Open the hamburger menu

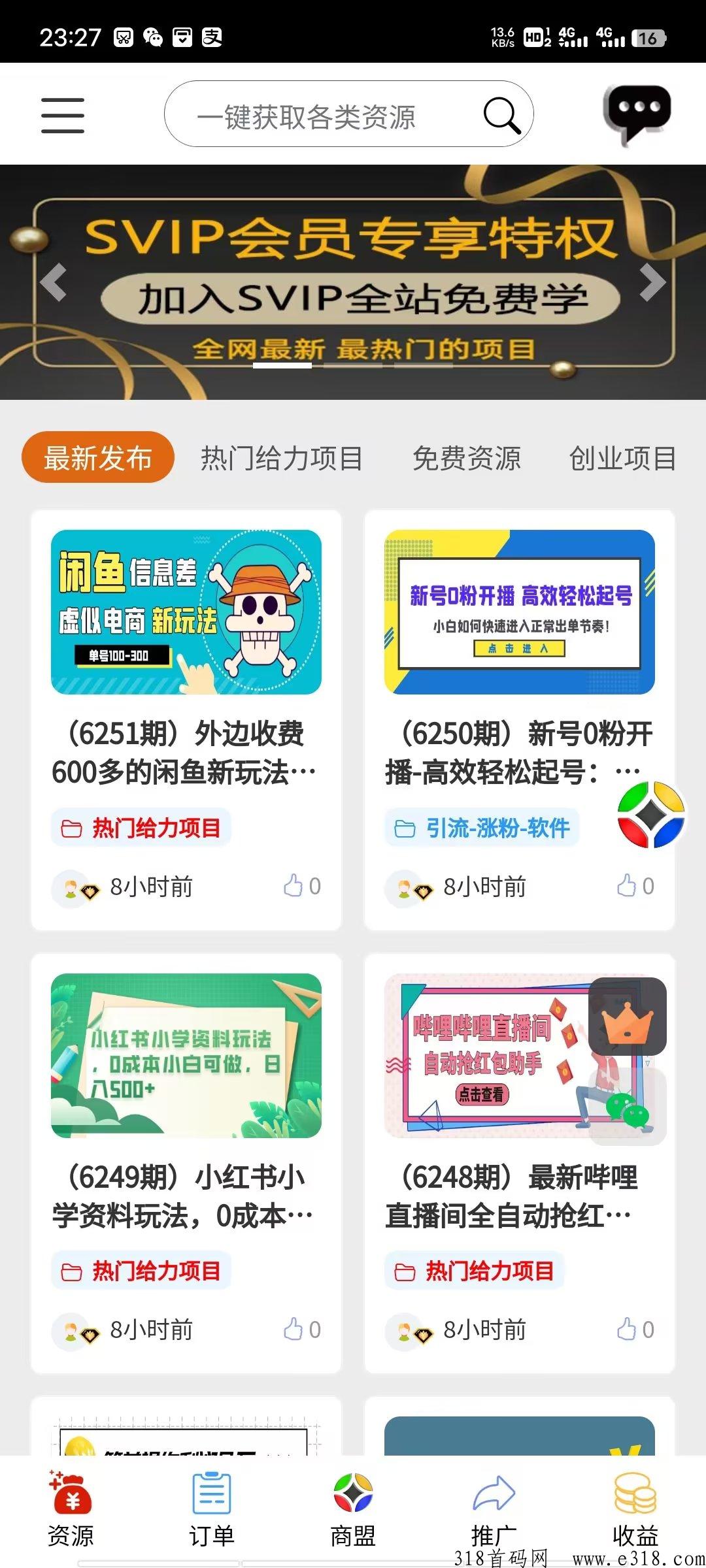coord(63,116)
